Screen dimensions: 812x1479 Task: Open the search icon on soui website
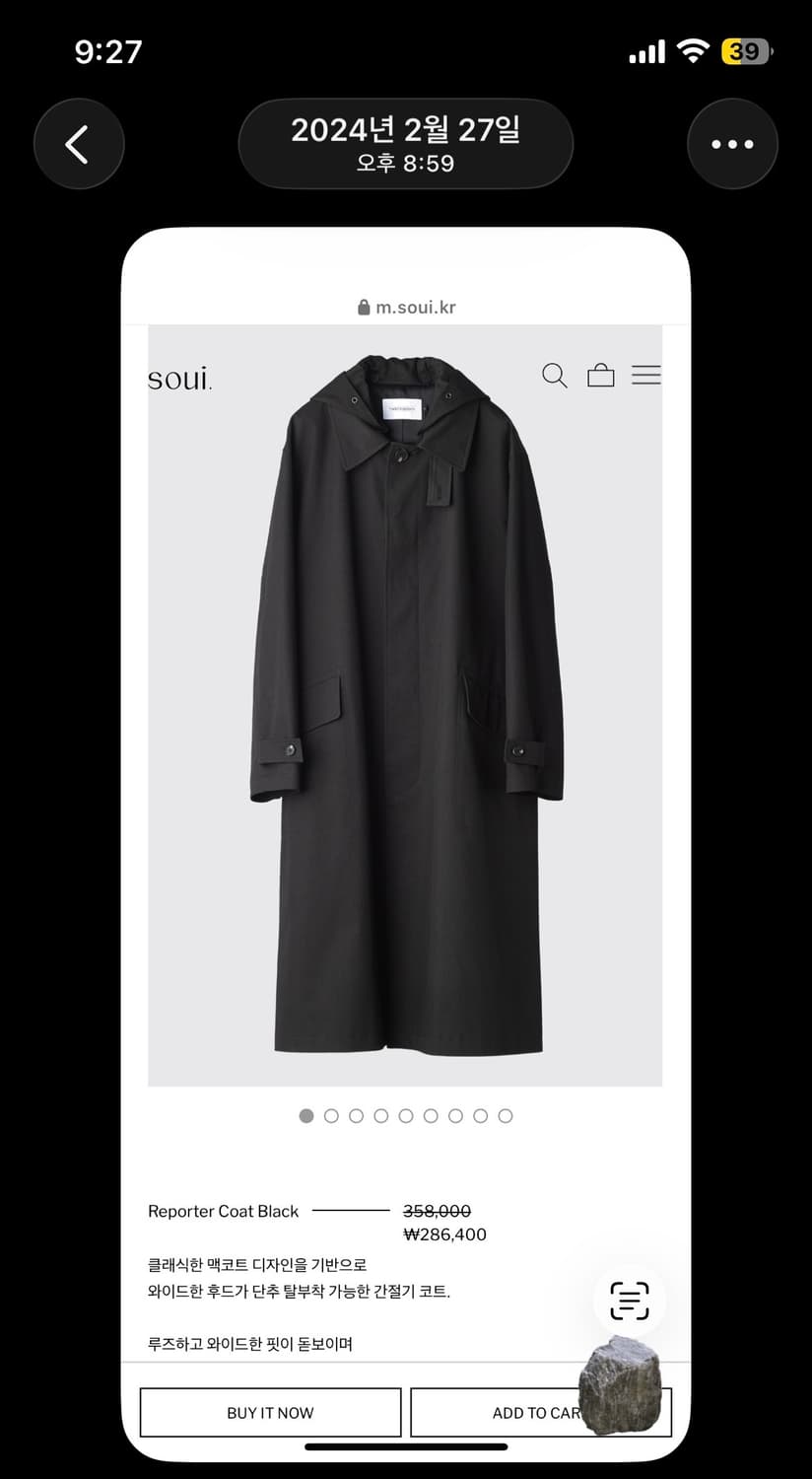click(x=554, y=376)
